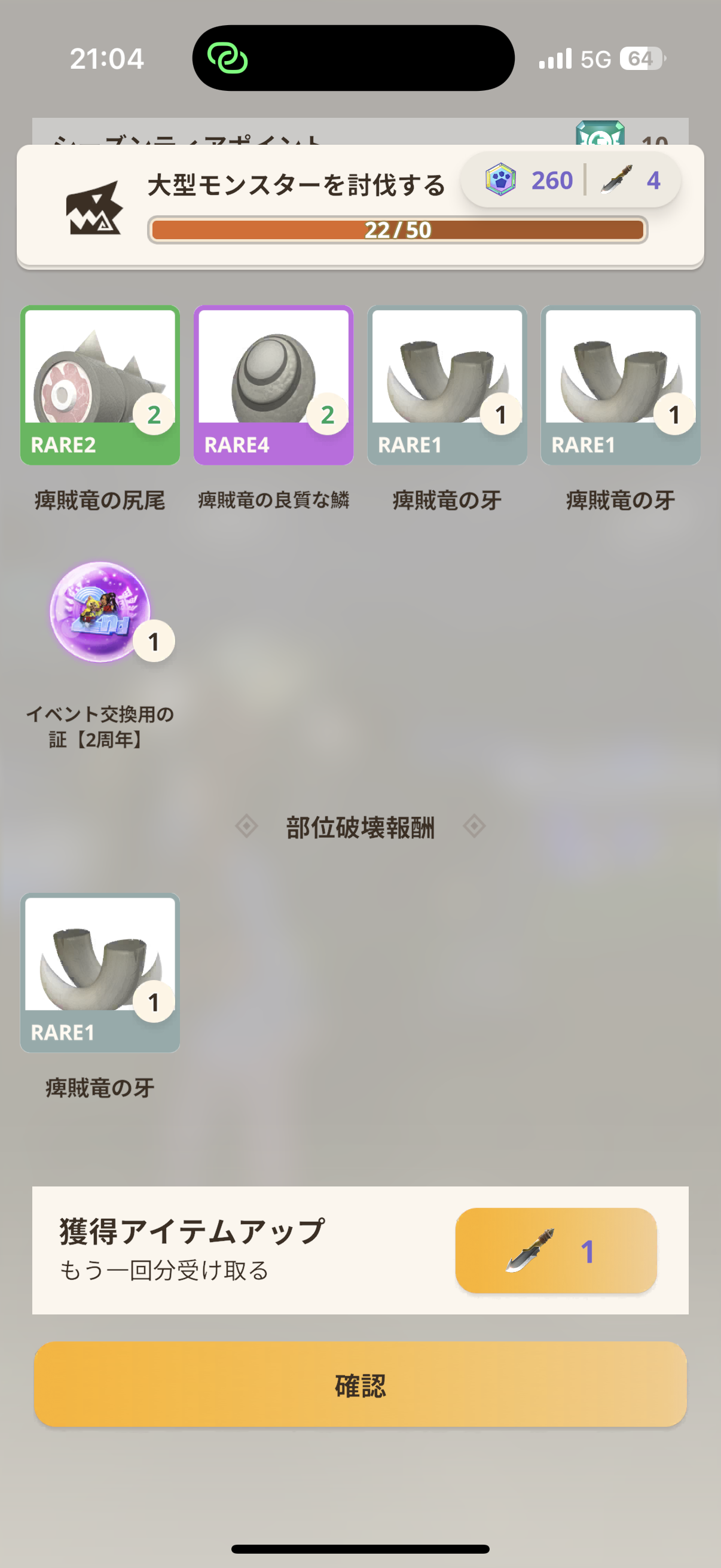Viewport: 721px width, 1568px height.
Task: Open the 痹賊竜の尻尾 RARE2 item
Action: point(100,385)
